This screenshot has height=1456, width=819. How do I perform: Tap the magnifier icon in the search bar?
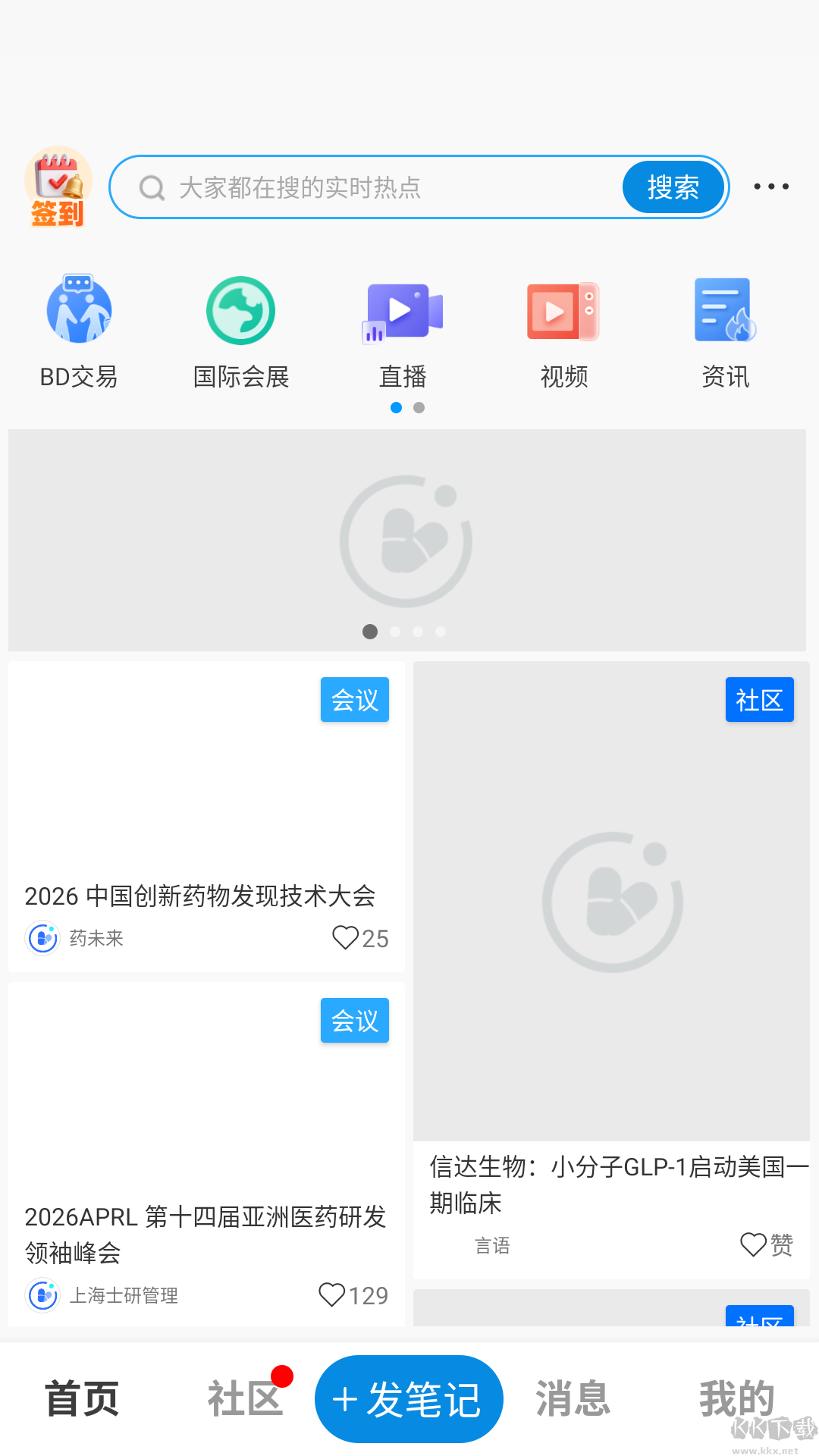pyautogui.click(x=153, y=187)
